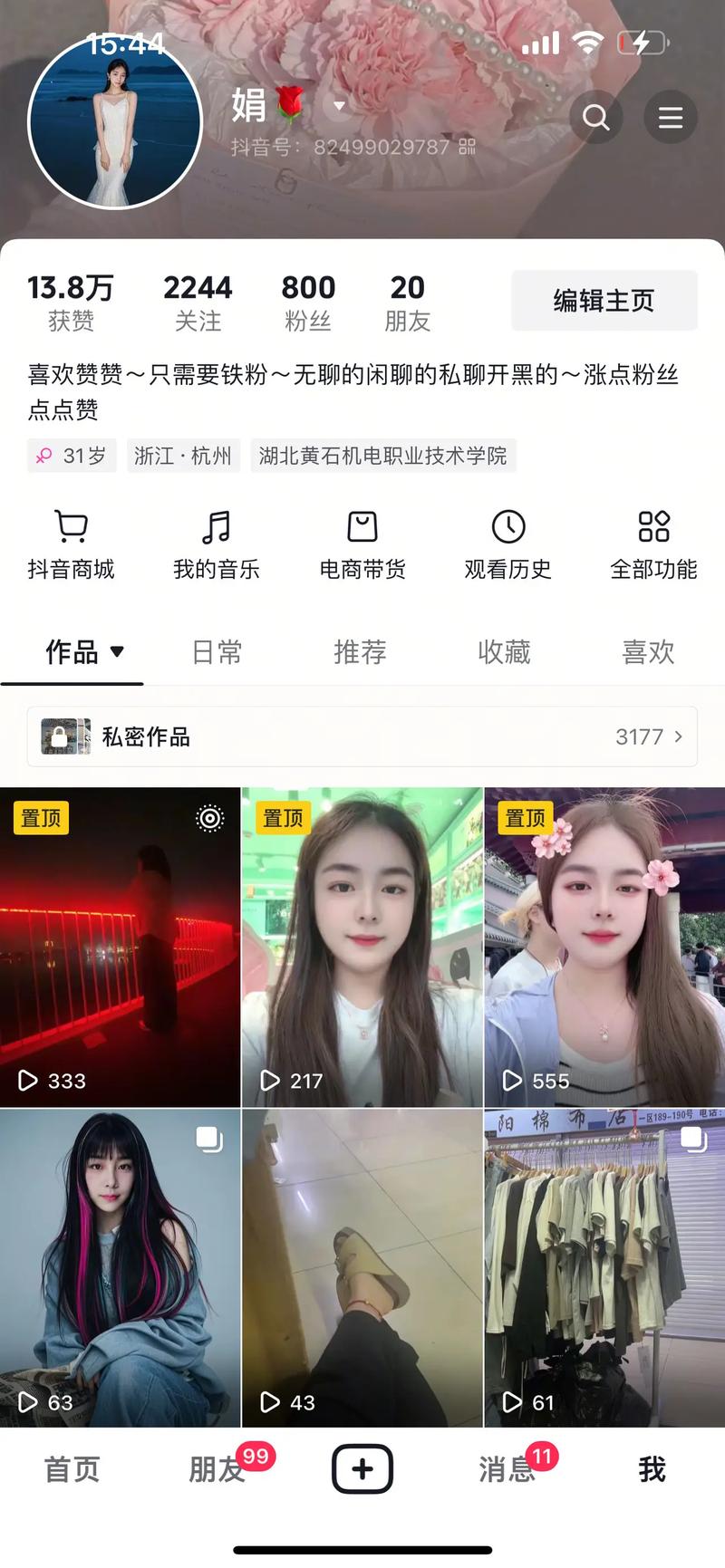Switch to the 喜欢 tab
The height and width of the screenshot is (1568, 725).
648,652
